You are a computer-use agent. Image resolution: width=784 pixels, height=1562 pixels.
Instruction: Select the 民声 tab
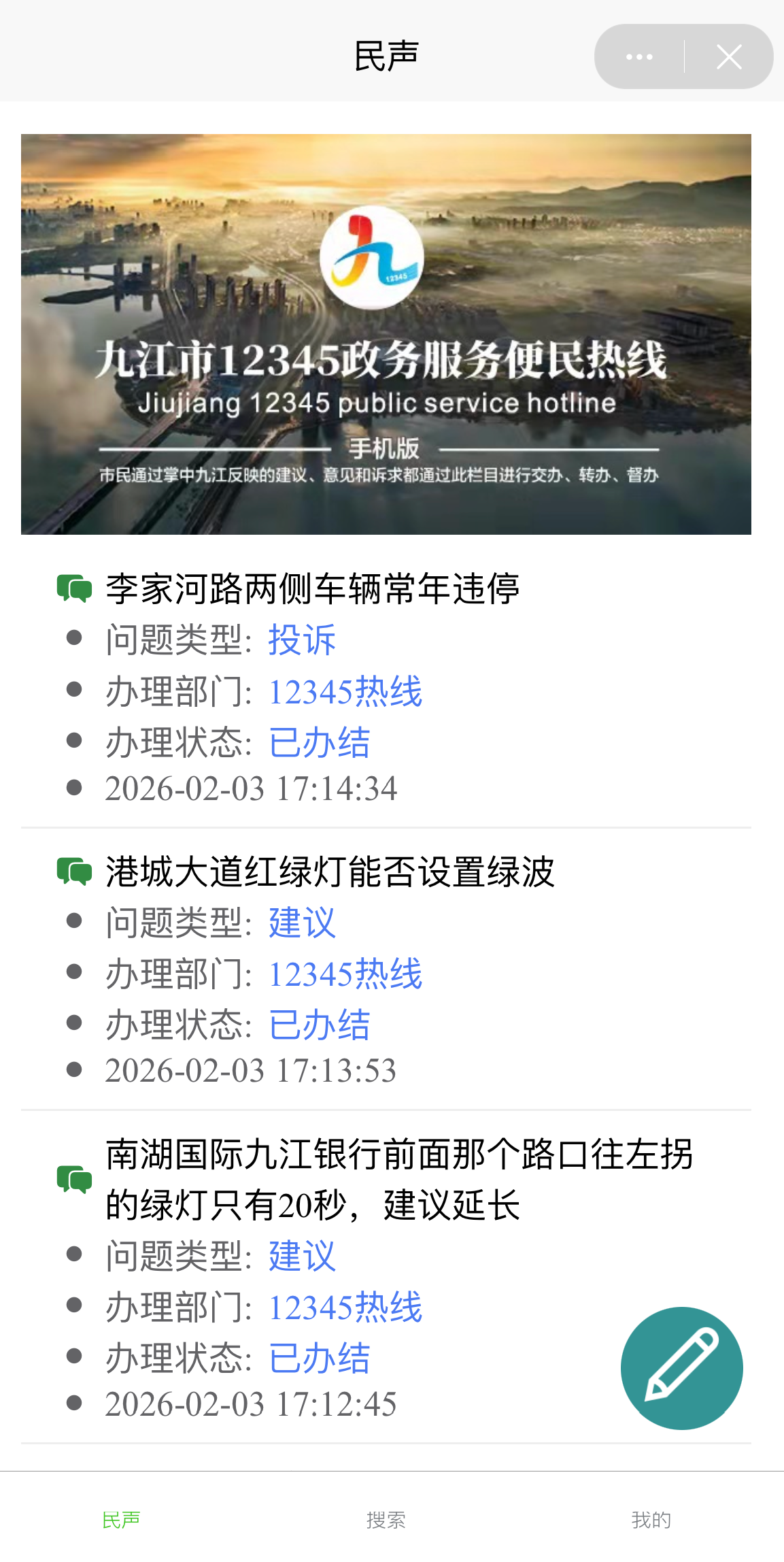[121, 1519]
